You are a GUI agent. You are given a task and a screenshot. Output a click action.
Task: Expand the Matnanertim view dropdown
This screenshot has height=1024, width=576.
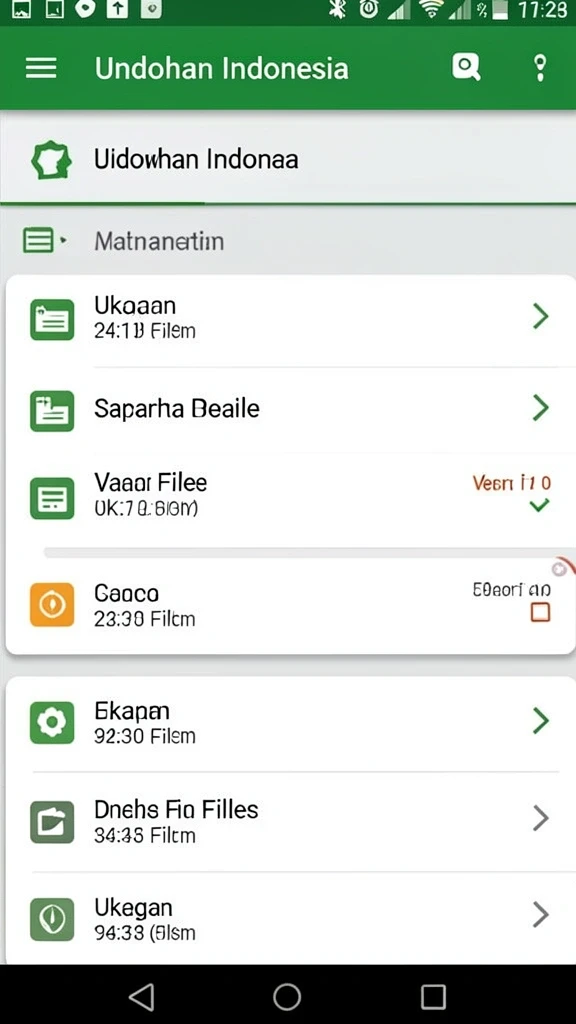coord(45,240)
